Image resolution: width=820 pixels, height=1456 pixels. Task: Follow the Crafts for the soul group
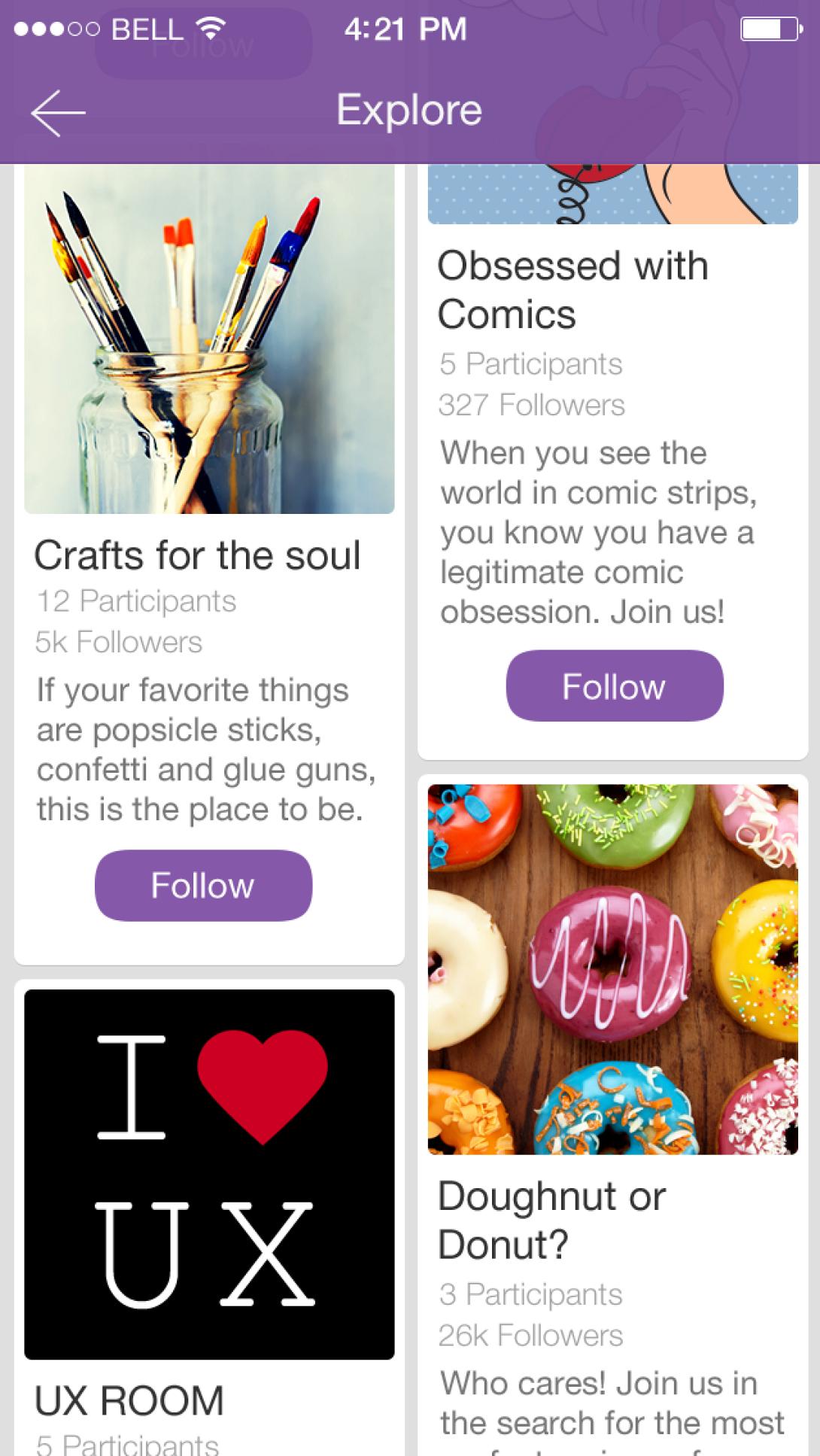203,886
